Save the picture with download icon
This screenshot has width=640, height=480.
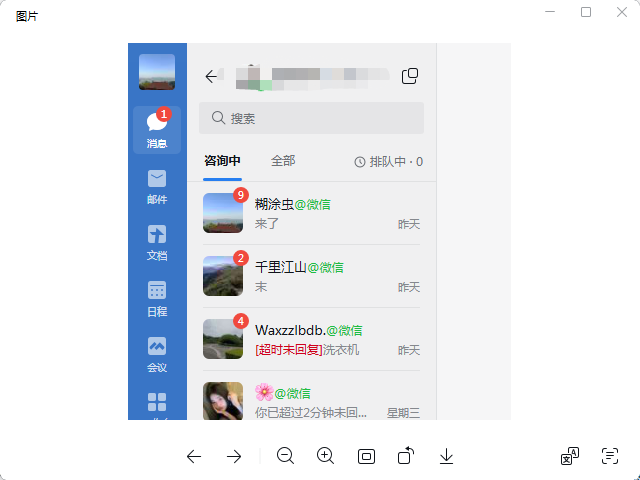[x=447, y=456]
